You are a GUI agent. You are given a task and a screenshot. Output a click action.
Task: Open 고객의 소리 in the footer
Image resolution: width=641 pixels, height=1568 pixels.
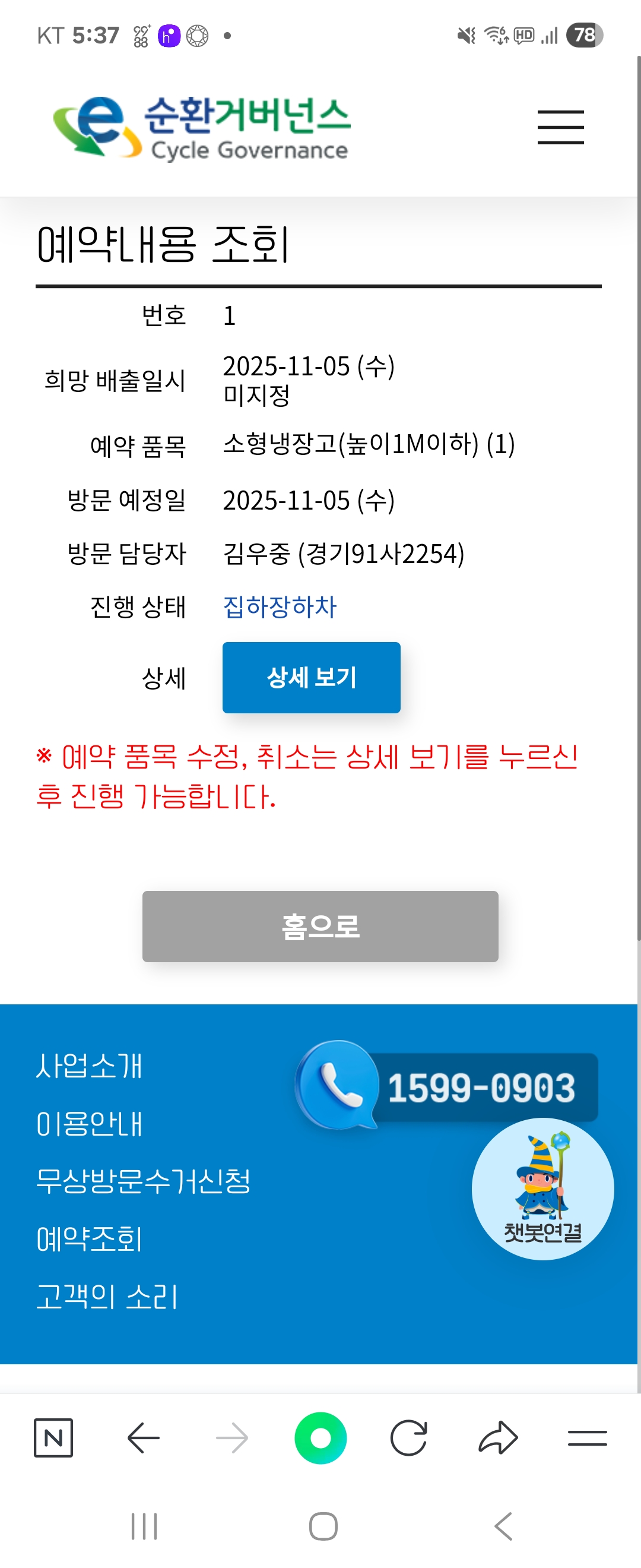(107, 1297)
